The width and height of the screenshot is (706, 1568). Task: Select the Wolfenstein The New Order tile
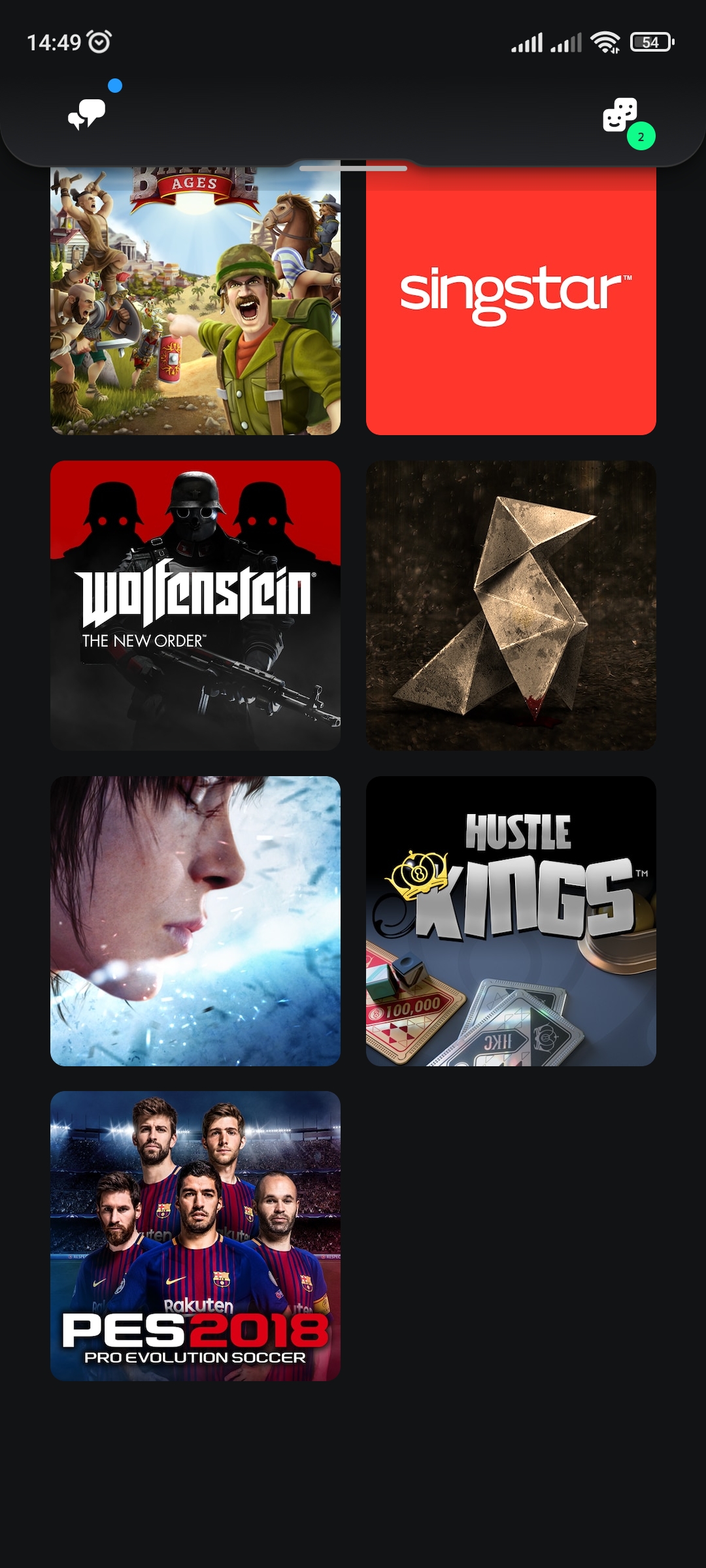195,606
